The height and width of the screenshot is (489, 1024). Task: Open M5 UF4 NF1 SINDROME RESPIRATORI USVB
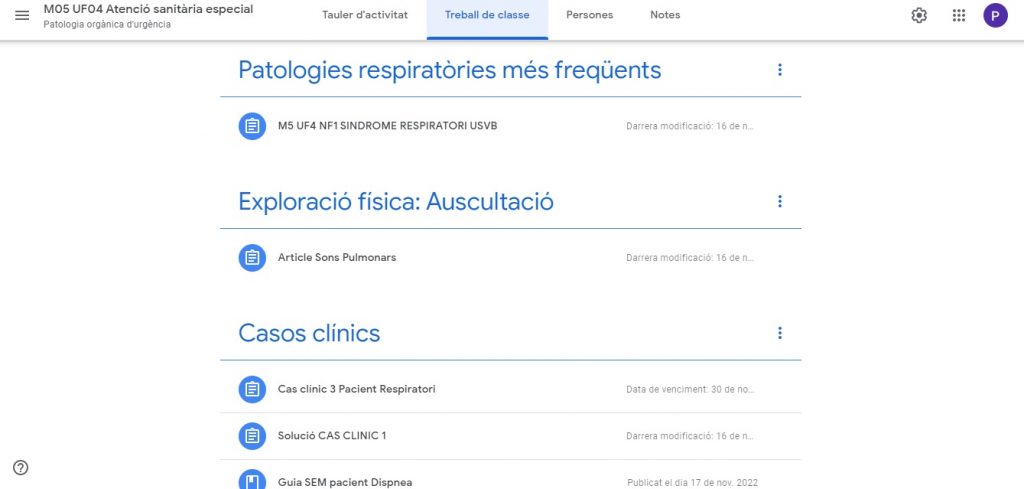387,126
